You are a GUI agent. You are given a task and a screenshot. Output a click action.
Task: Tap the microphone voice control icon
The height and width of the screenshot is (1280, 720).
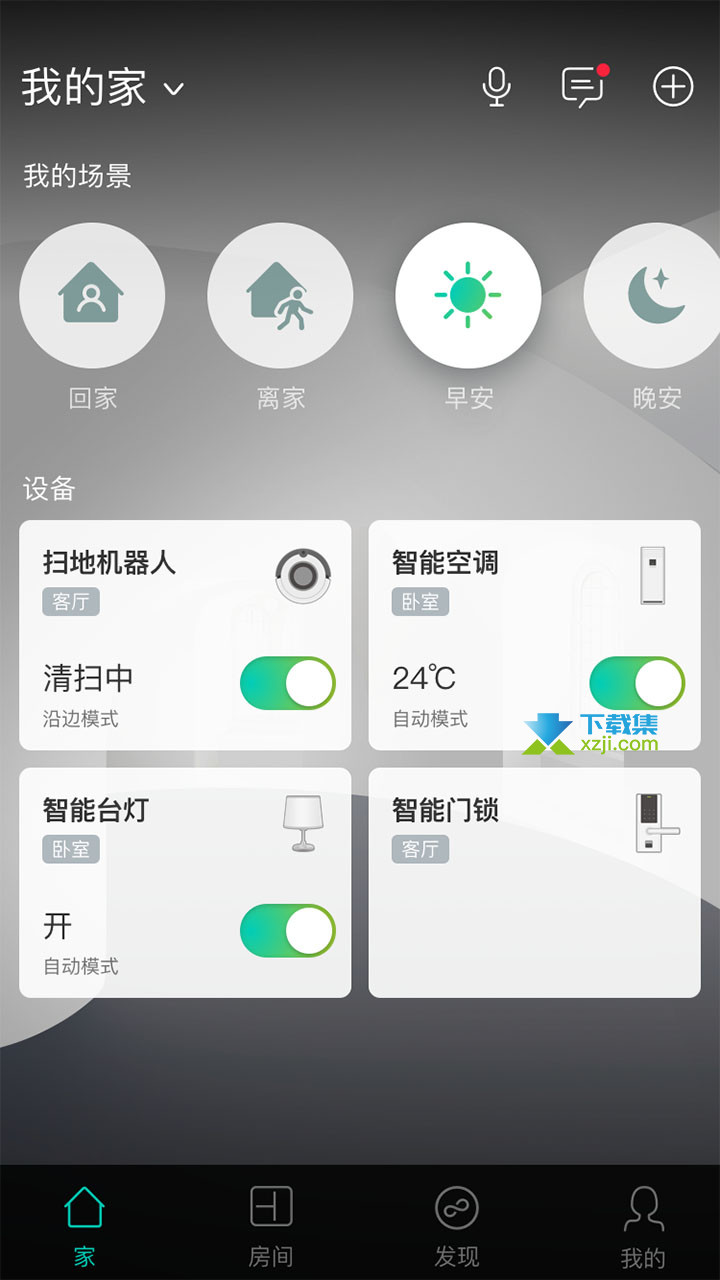pos(496,87)
